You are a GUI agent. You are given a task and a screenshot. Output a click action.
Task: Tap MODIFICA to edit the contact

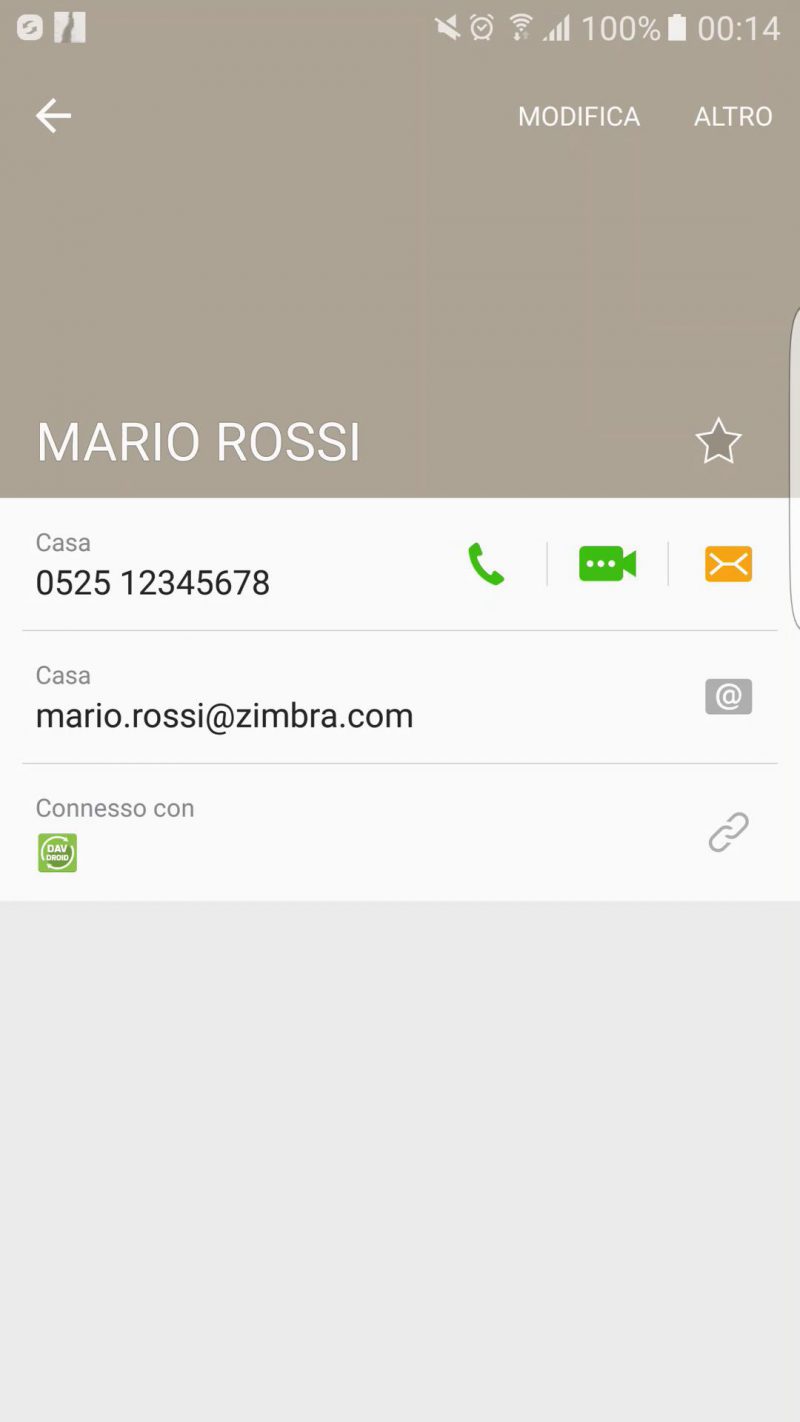(x=578, y=117)
